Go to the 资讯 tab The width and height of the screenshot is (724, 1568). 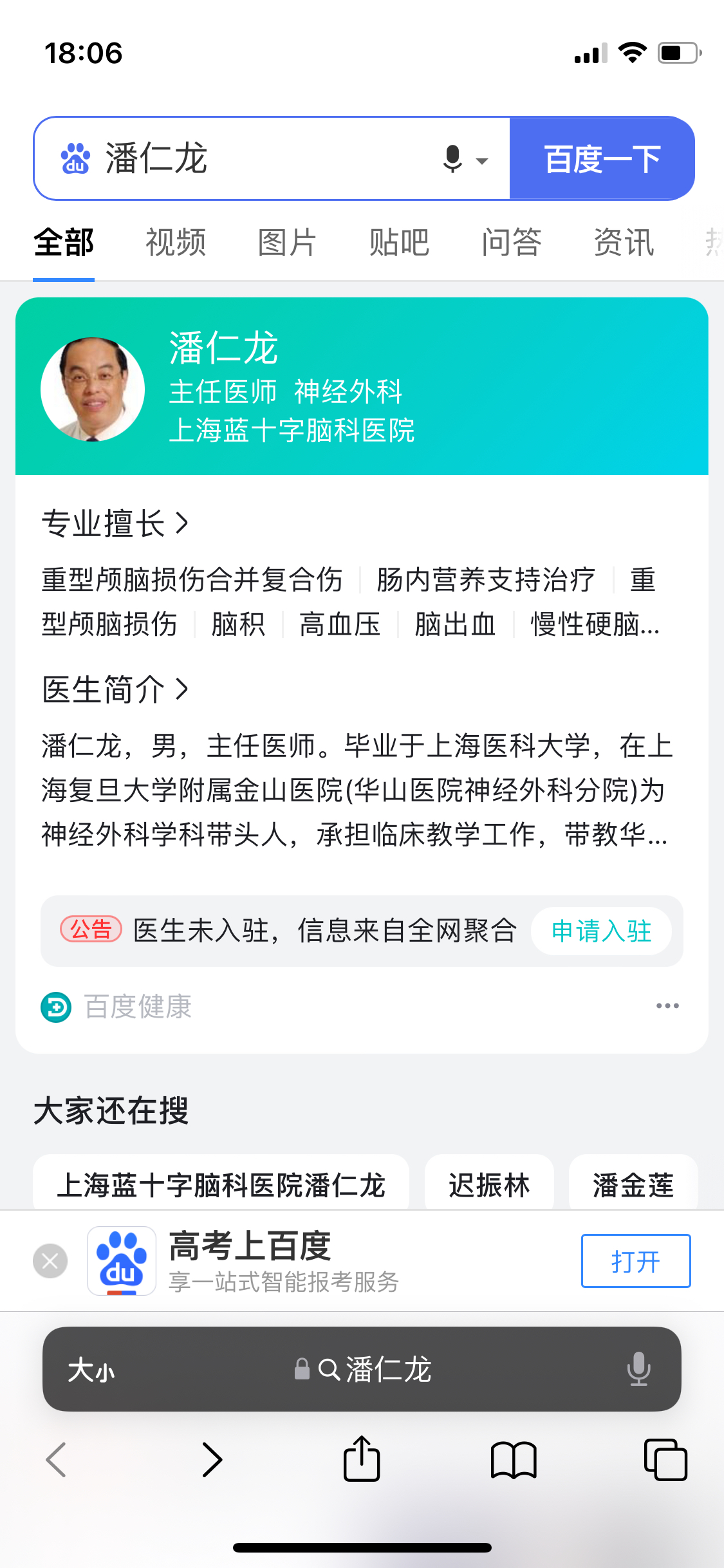click(x=624, y=243)
